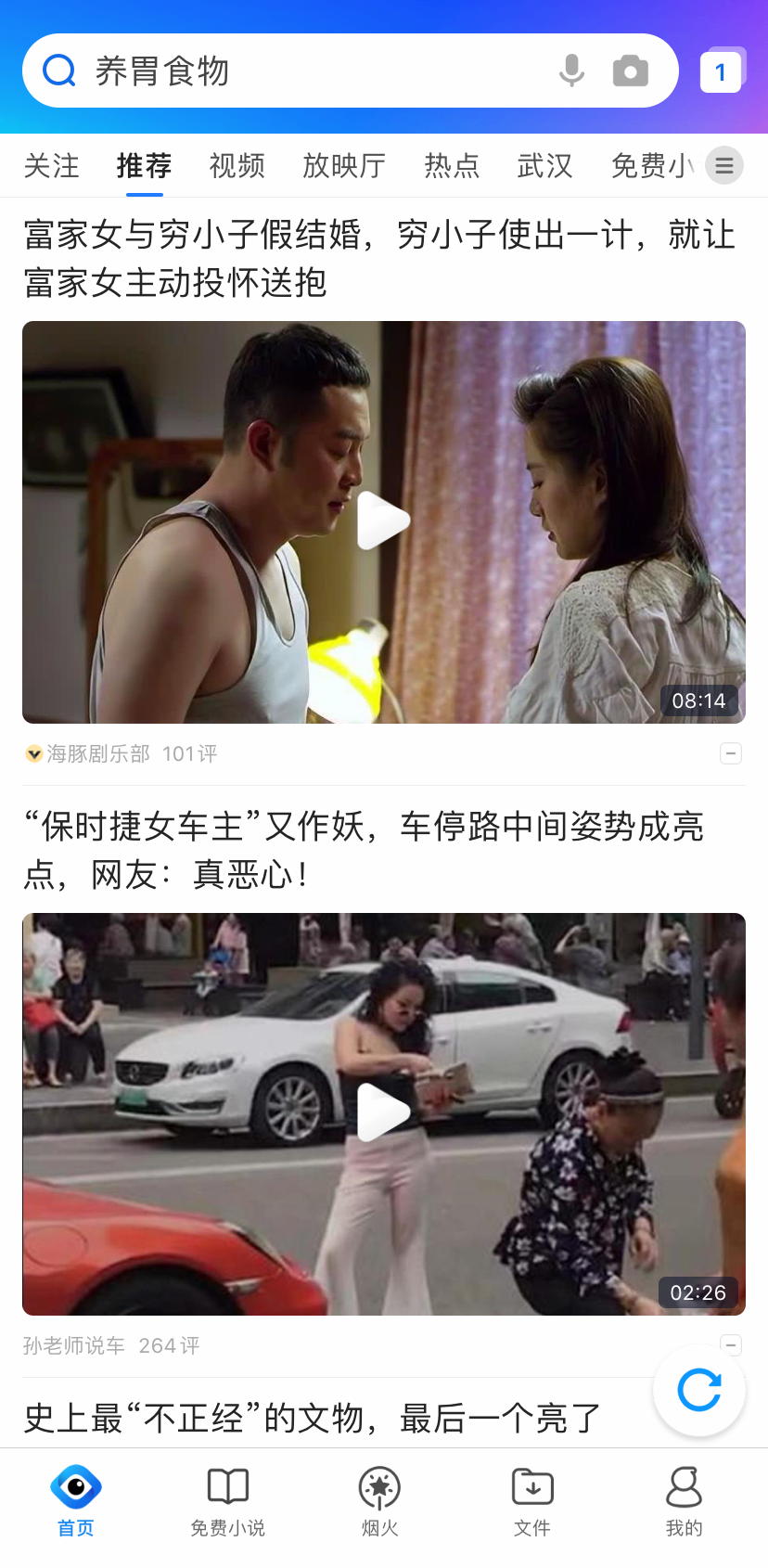Switch to the 关注 tab
Screen dimensions: 768x1568
(x=51, y=166)
